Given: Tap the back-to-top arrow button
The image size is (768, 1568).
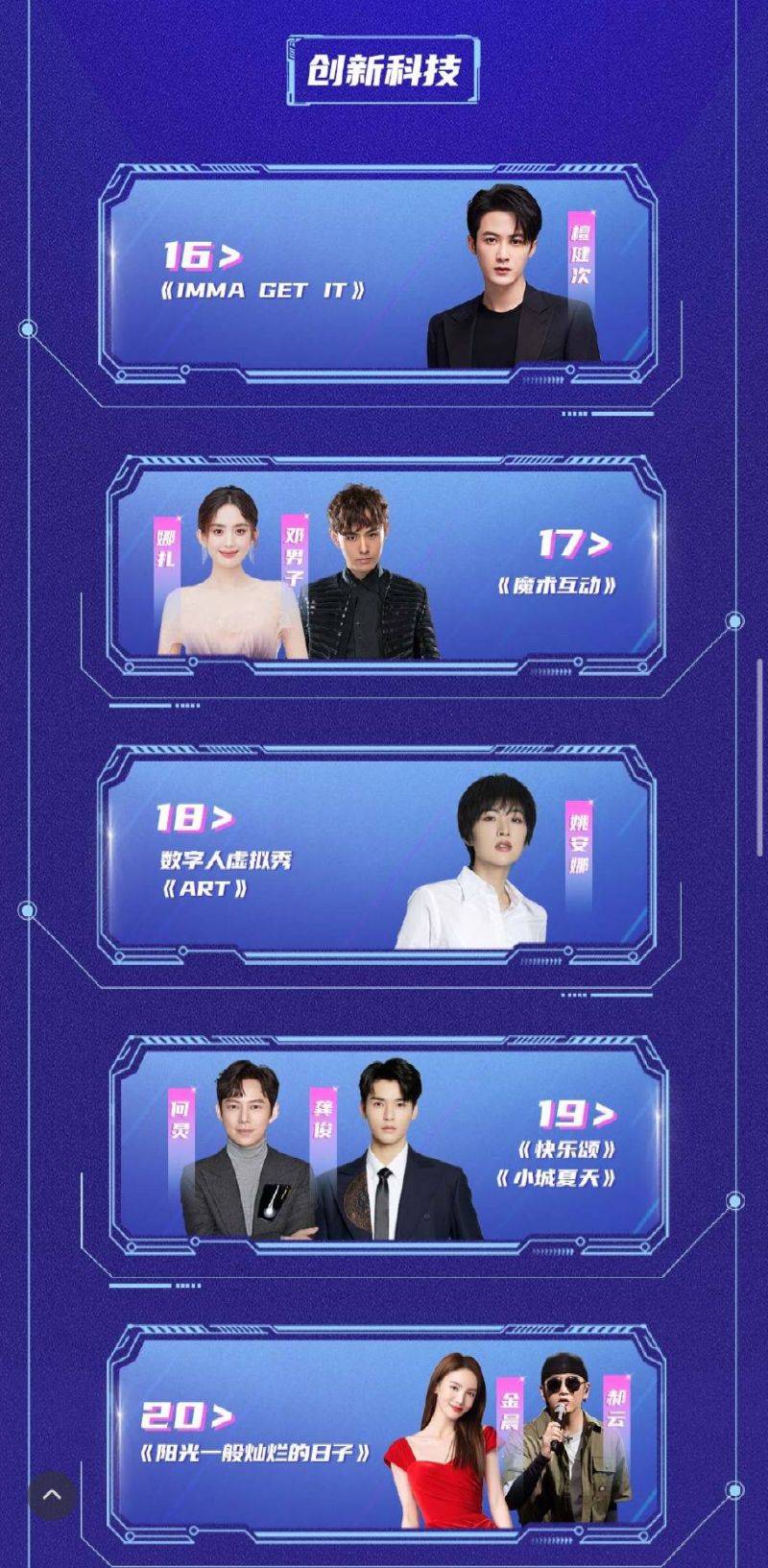Looking at the screenshot, I should coord(52,1495).
